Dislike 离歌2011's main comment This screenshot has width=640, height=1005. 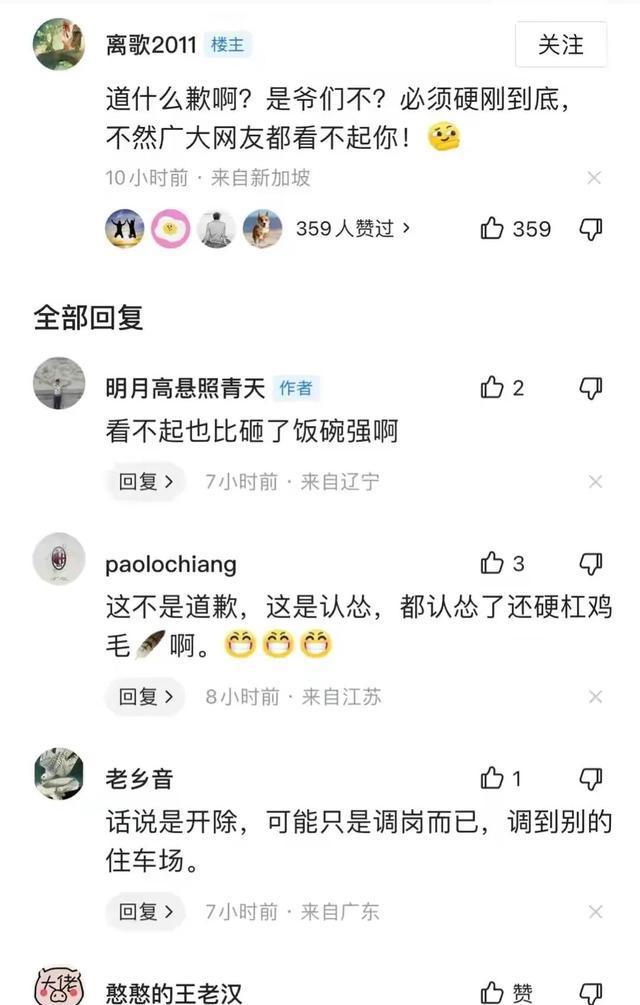click(x=591, y=229)
